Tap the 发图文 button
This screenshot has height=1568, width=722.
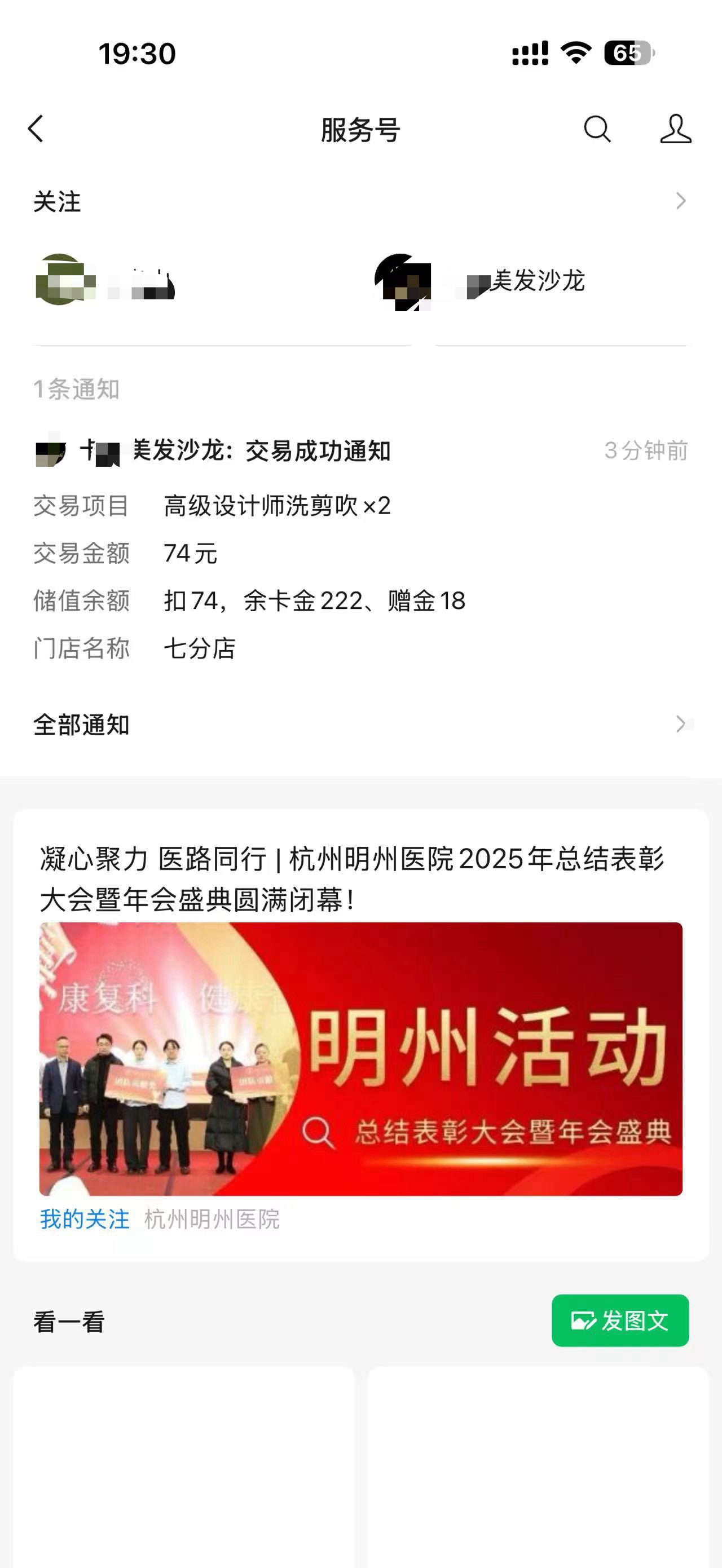(x=620, y=1320)
